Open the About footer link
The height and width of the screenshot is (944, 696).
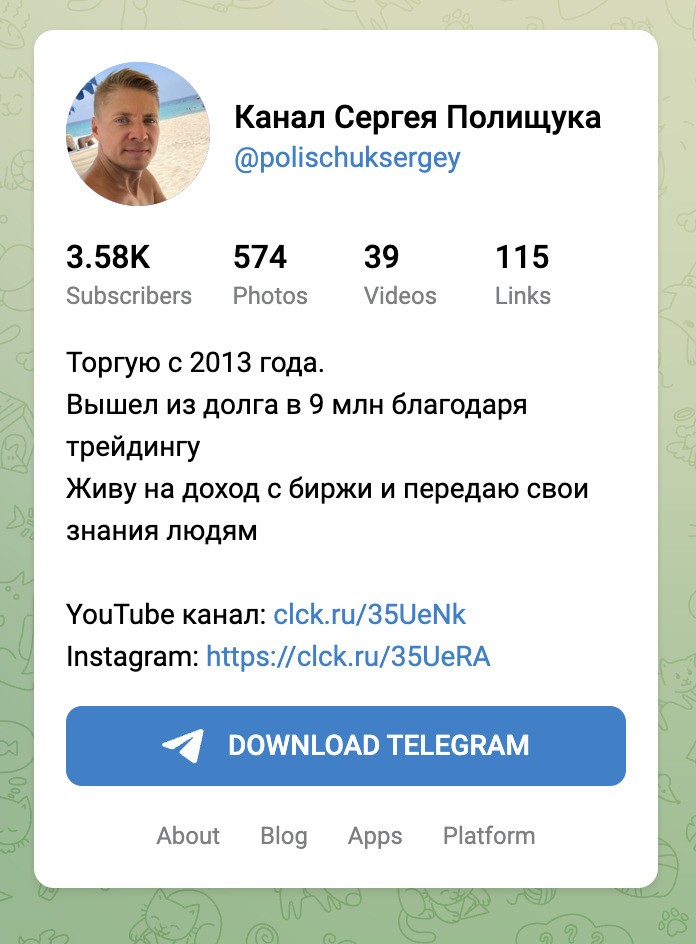(x=188, y=836)
